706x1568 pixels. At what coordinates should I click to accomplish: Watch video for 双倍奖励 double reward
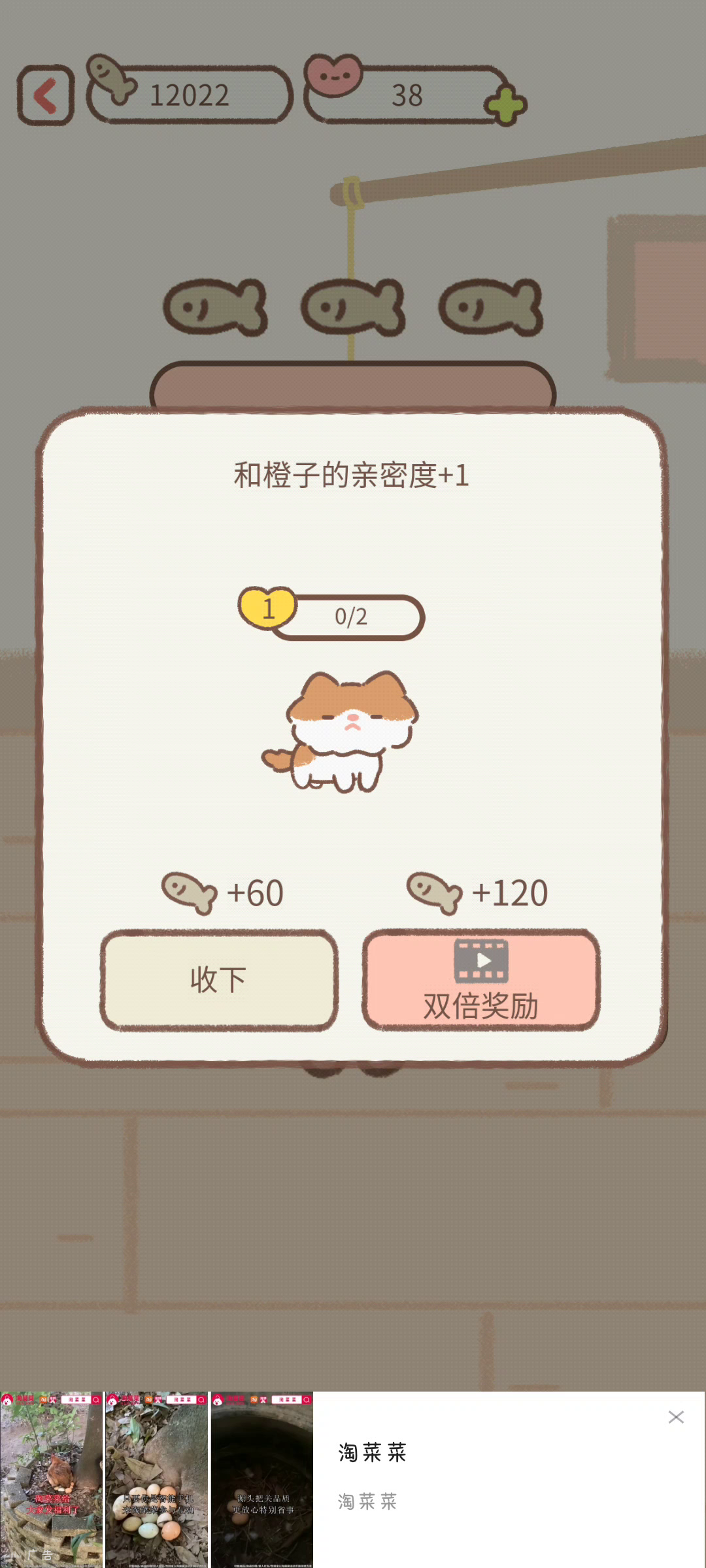coord(481,980)
